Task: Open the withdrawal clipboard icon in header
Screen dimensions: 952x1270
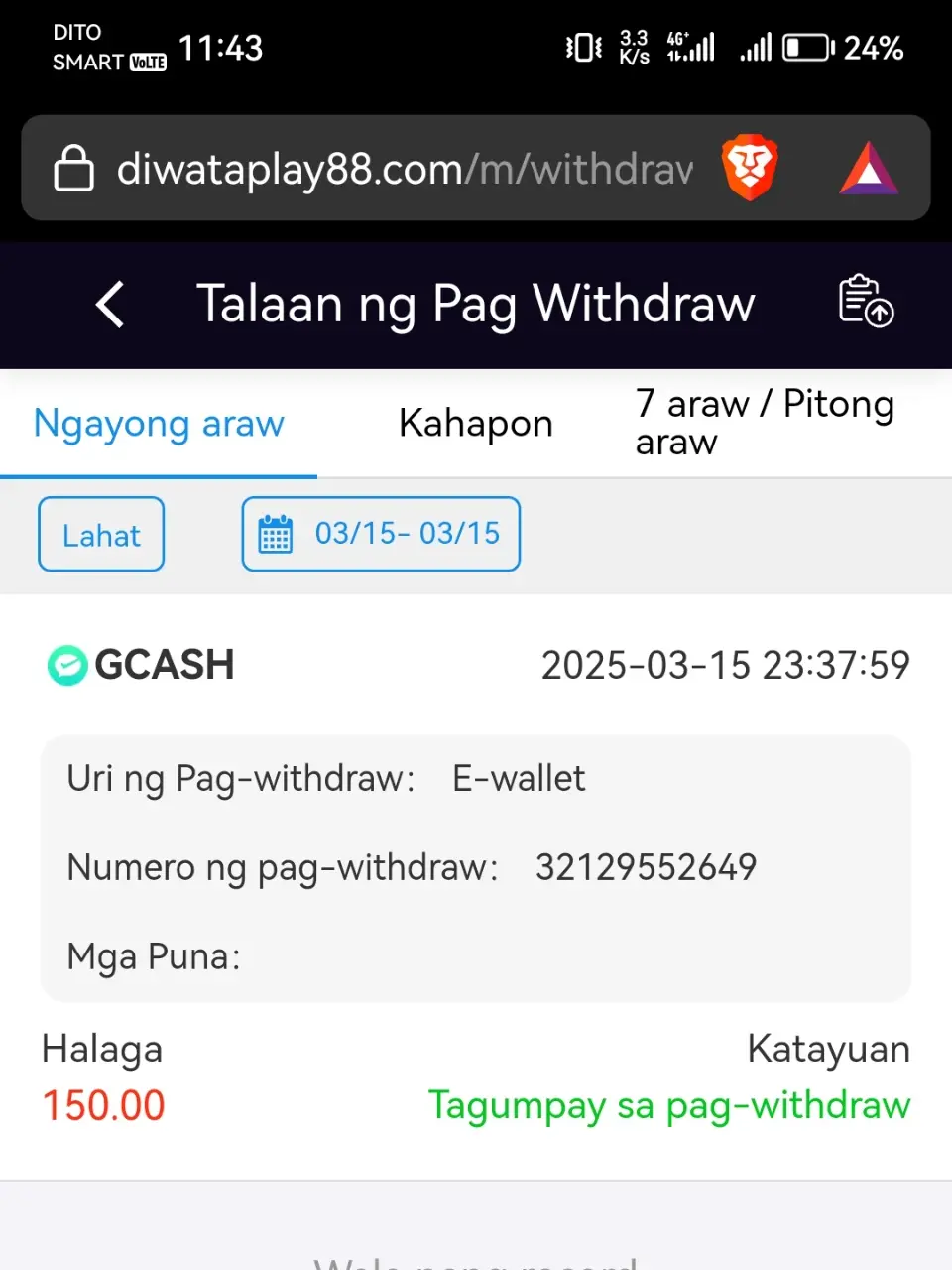Action: click(x=866, y=302)
